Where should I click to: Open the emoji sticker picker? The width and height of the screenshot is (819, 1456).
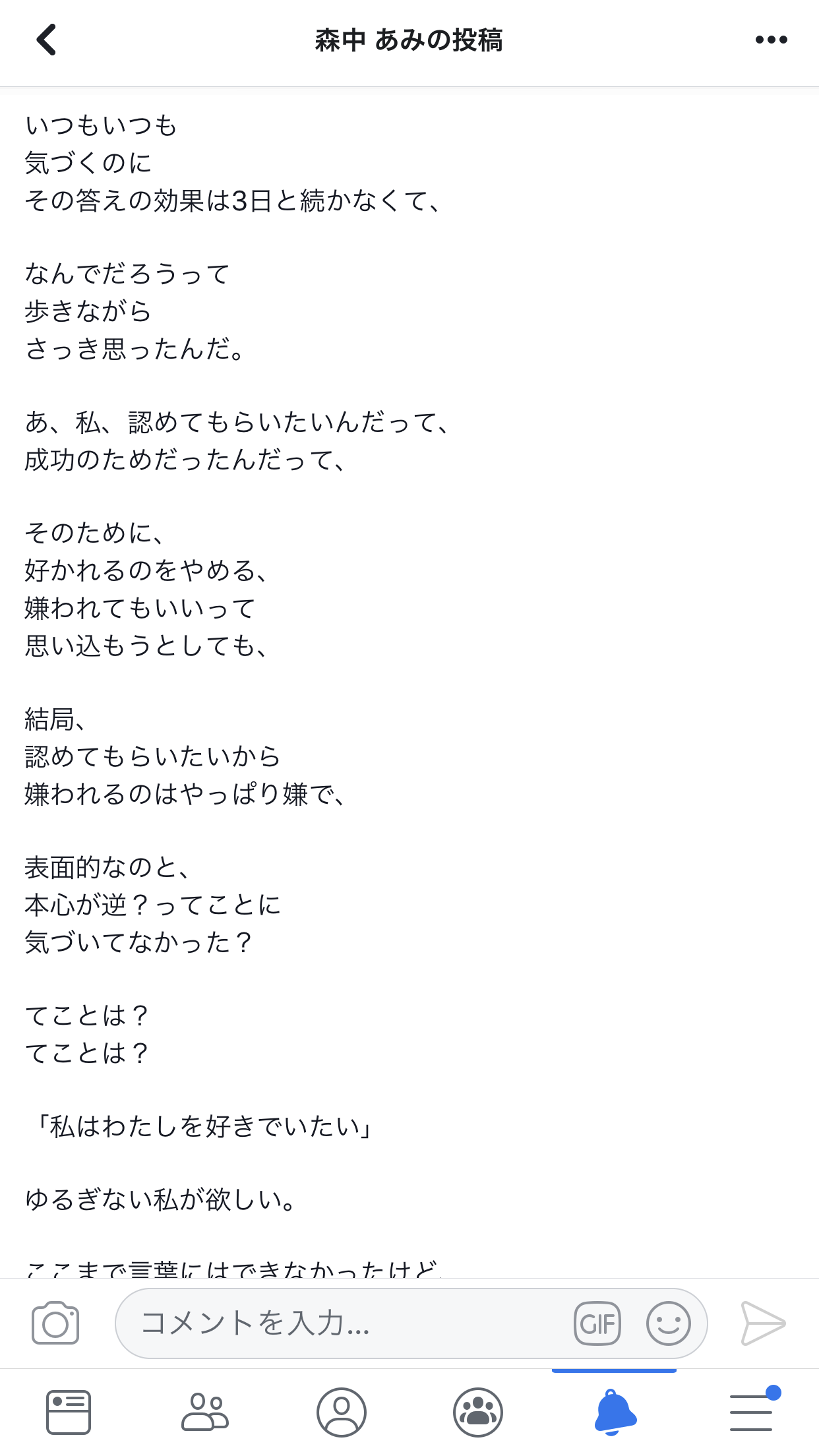click(668, 1323)
